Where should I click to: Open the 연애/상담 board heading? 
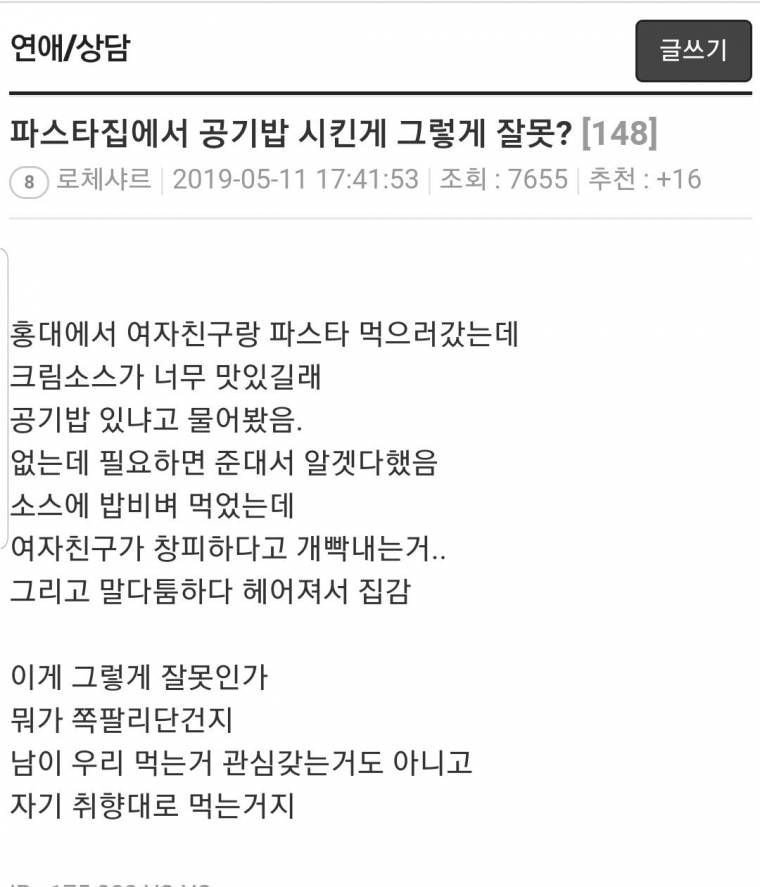click(70, 48)
